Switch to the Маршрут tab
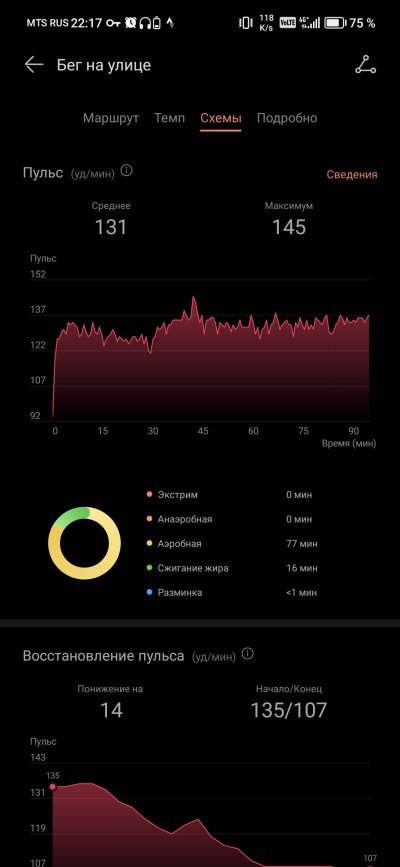 111,118
